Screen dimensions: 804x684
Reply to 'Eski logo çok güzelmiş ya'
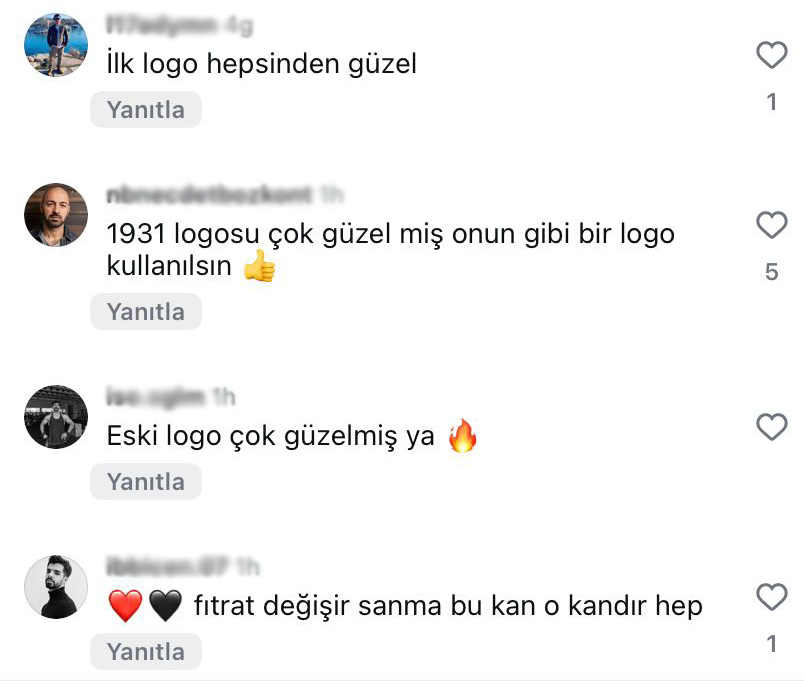point(146,482)
